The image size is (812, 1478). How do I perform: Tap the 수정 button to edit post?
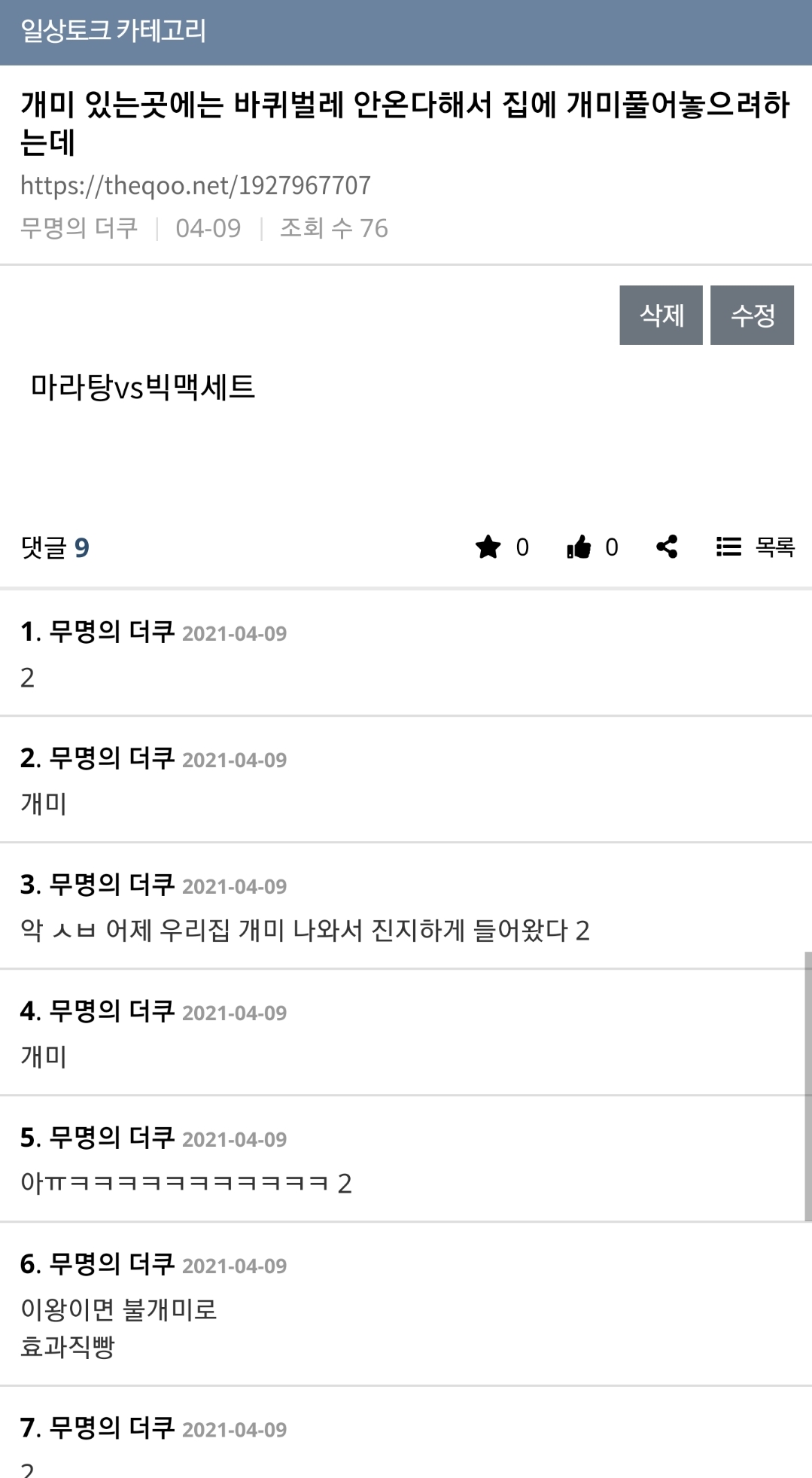[x=752, y=315]
